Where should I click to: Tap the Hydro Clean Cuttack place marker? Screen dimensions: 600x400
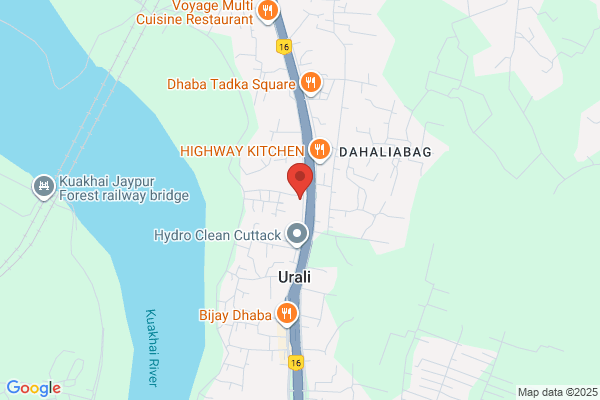[x=297, y=234]
